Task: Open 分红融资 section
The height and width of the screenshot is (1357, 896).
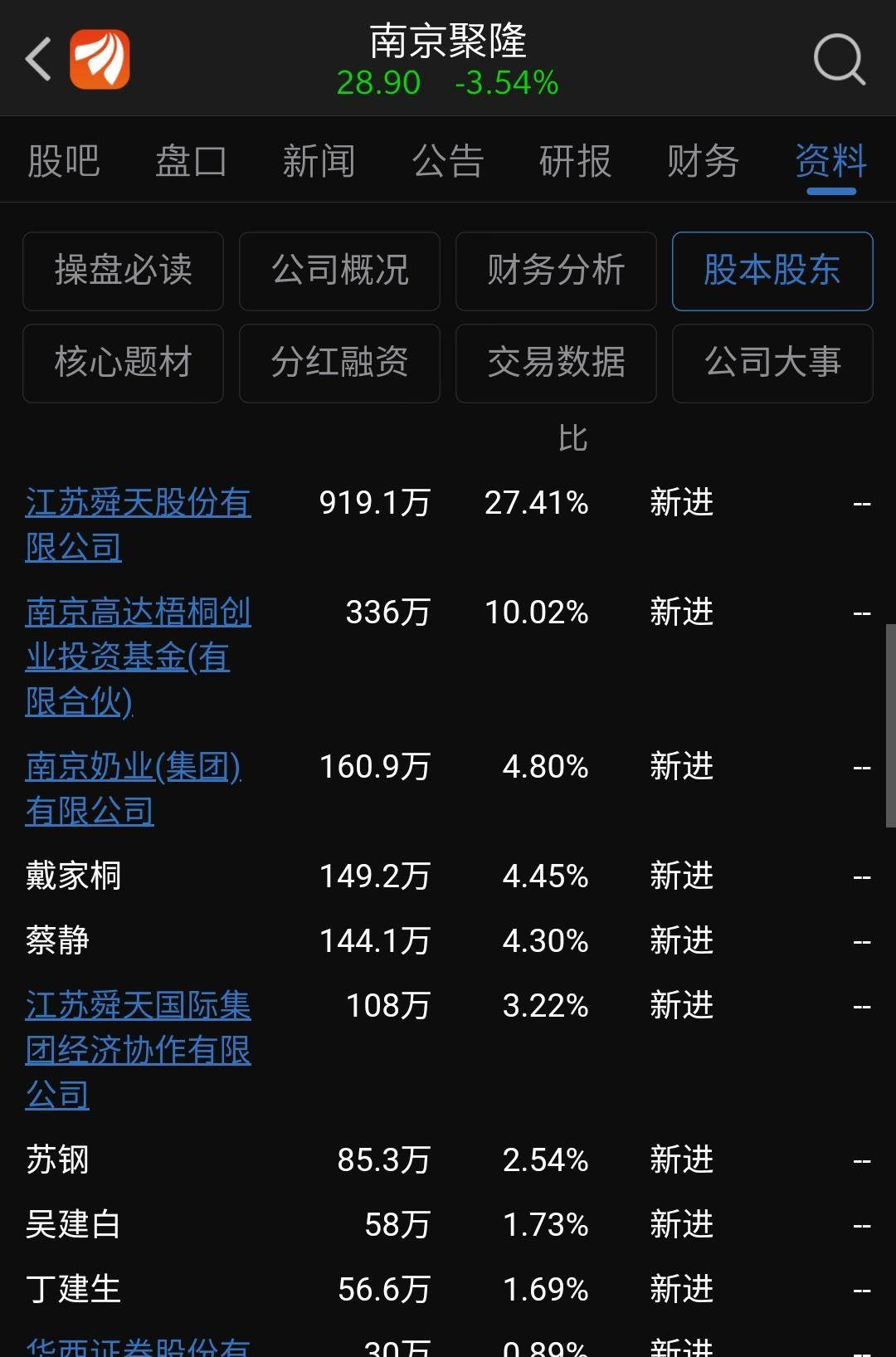Action: coord(338,364)
